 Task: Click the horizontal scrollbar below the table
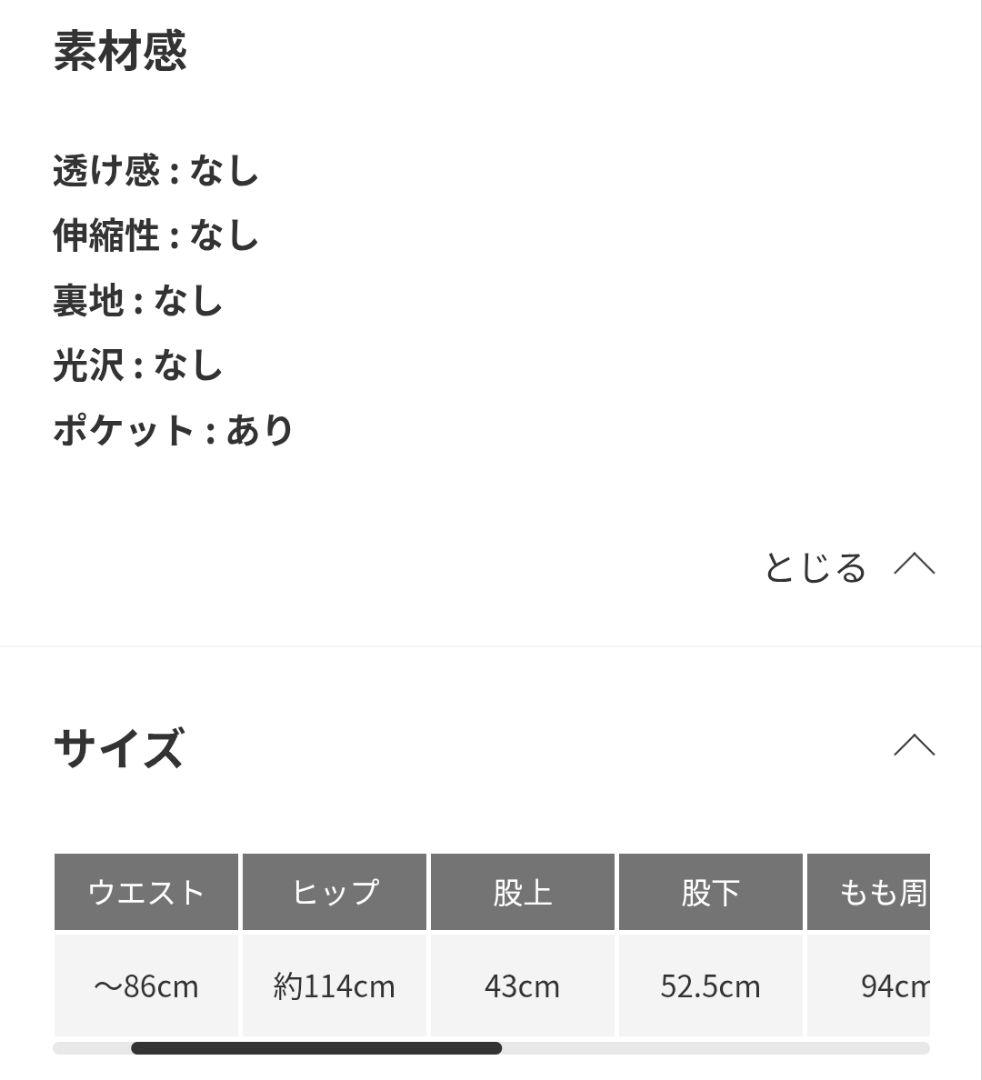[317, 1048]
